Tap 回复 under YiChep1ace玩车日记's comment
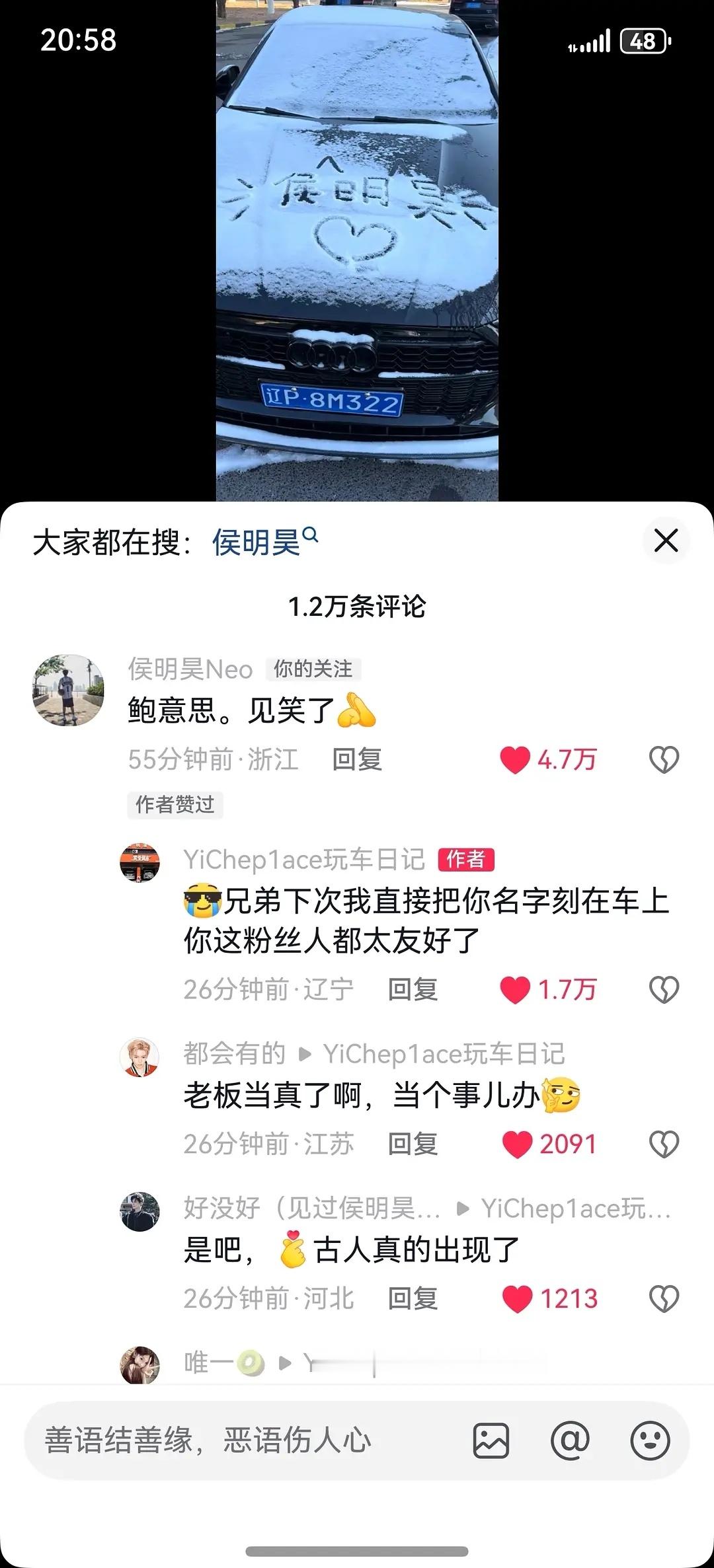The height and width of the screenshot is (1568, 714). tap(412, 989)
